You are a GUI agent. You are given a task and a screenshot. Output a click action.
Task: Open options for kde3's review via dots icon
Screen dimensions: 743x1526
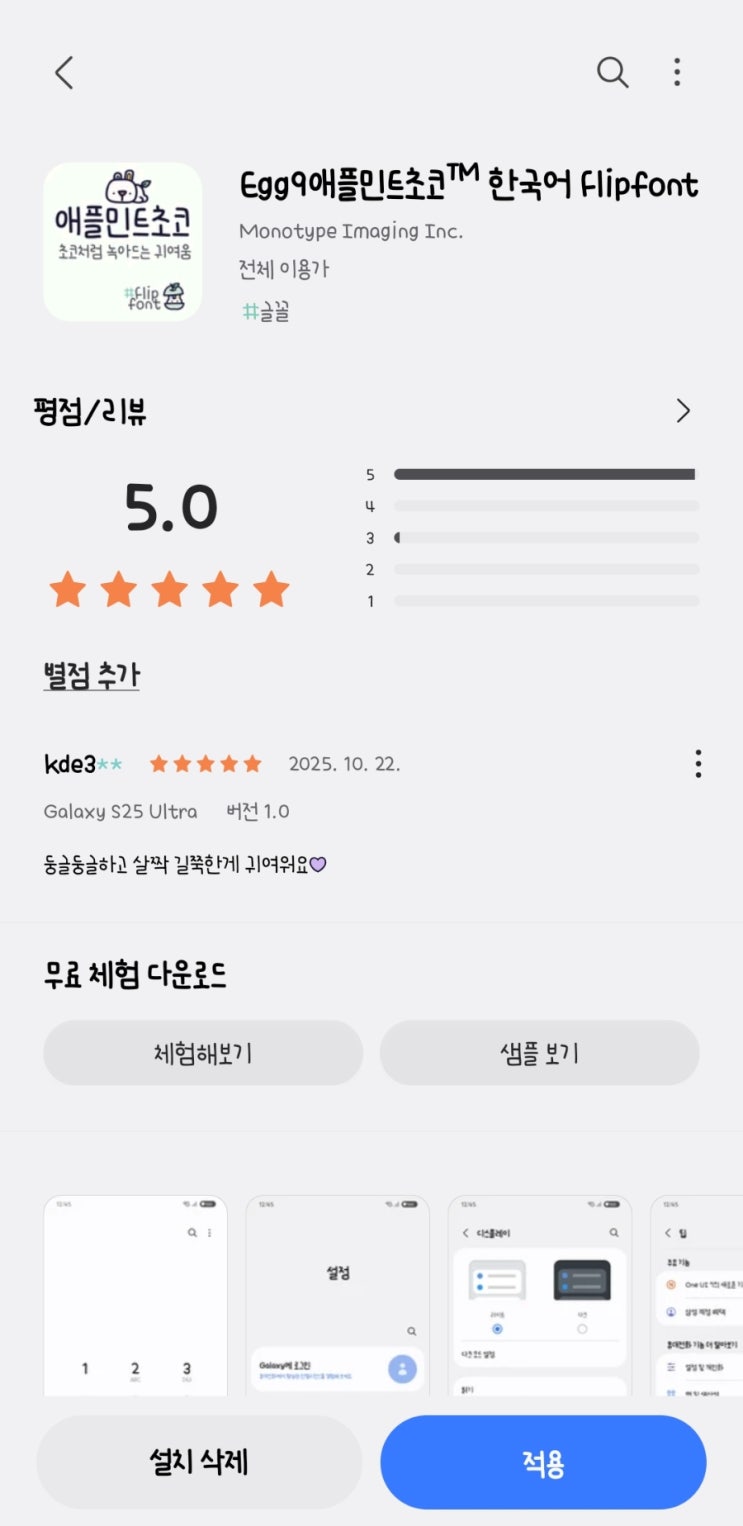(x=698, y=763)
